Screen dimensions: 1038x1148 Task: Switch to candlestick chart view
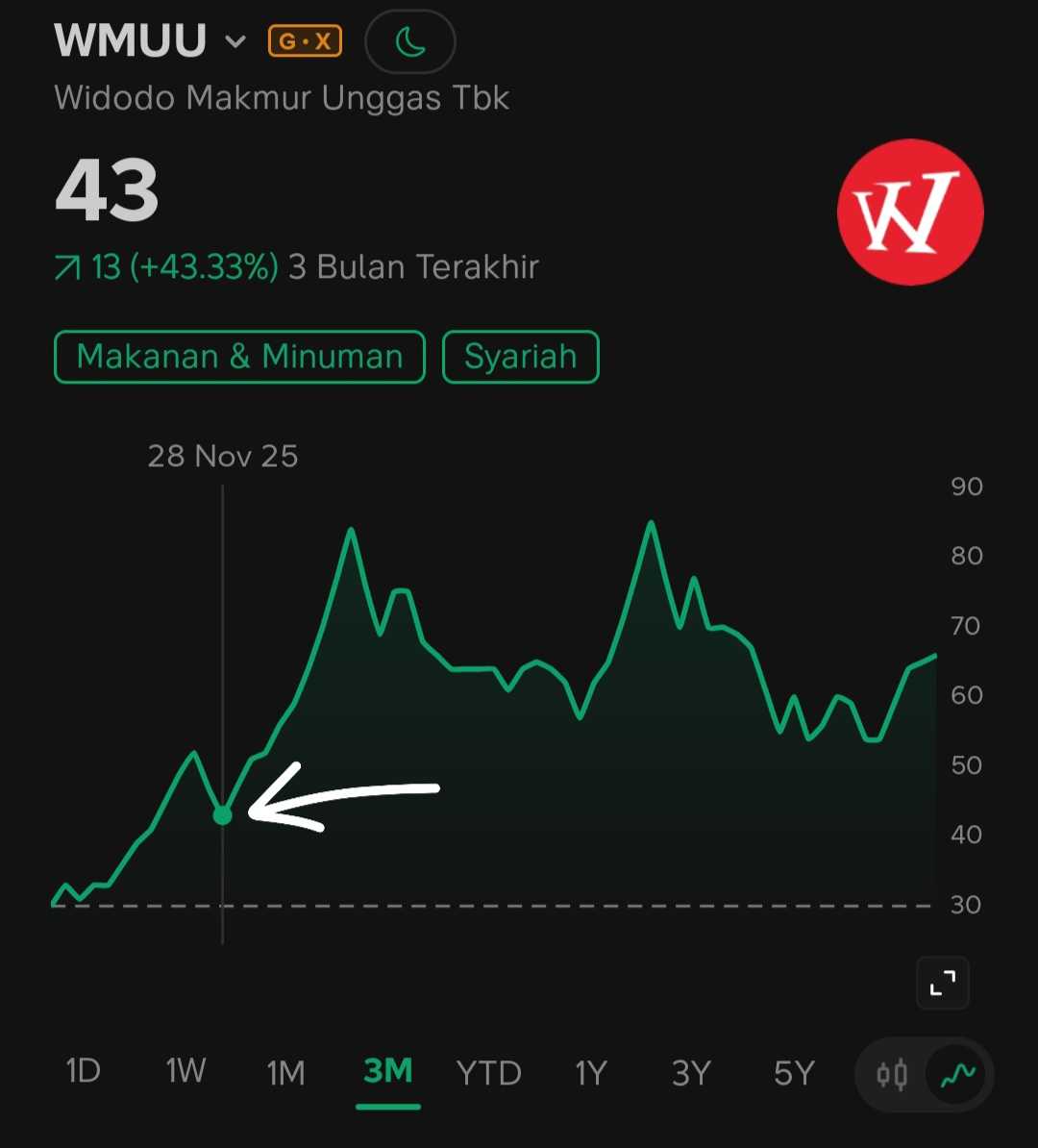pos(892,1074)
